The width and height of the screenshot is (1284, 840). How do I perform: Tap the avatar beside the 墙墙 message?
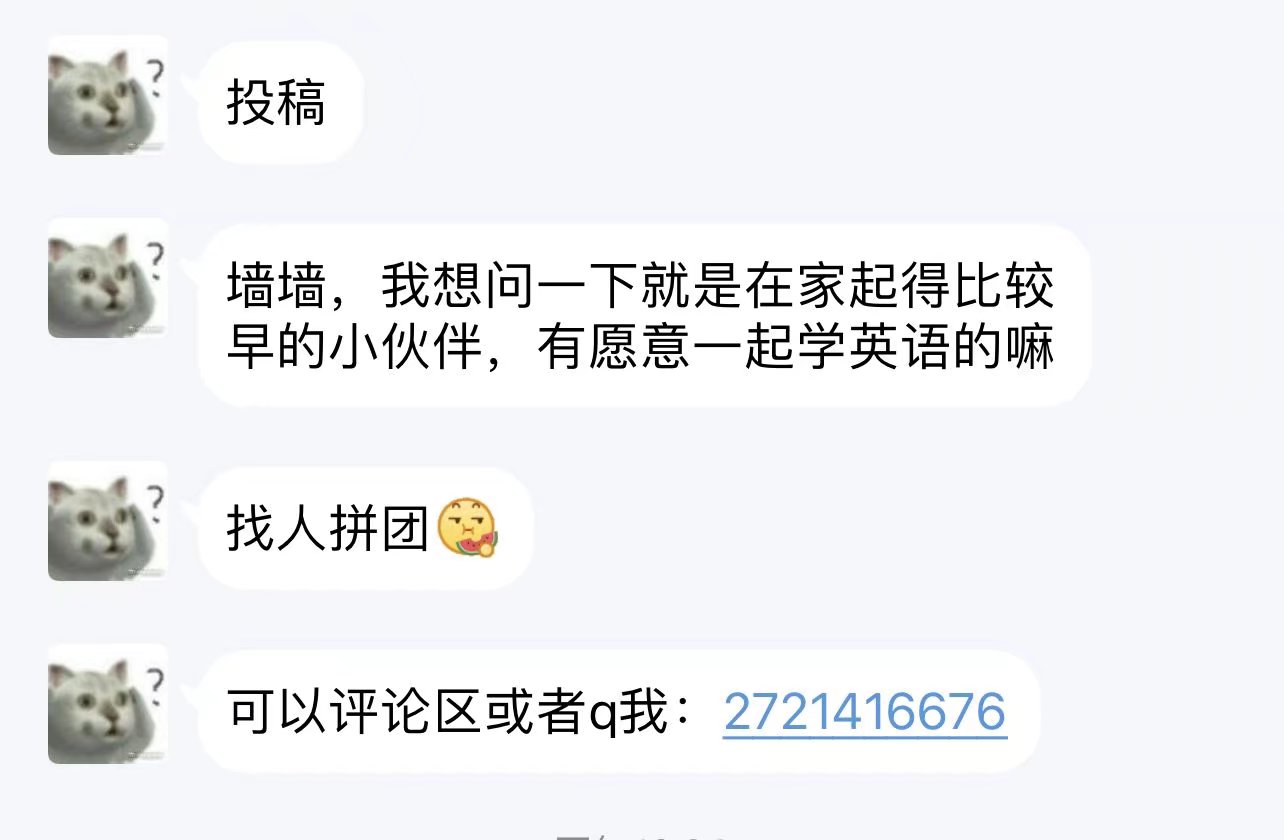[x=107, y=278]
